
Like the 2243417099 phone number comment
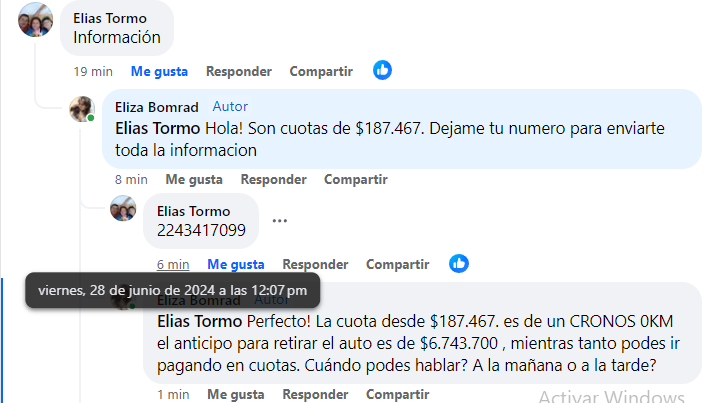(236, 264)
